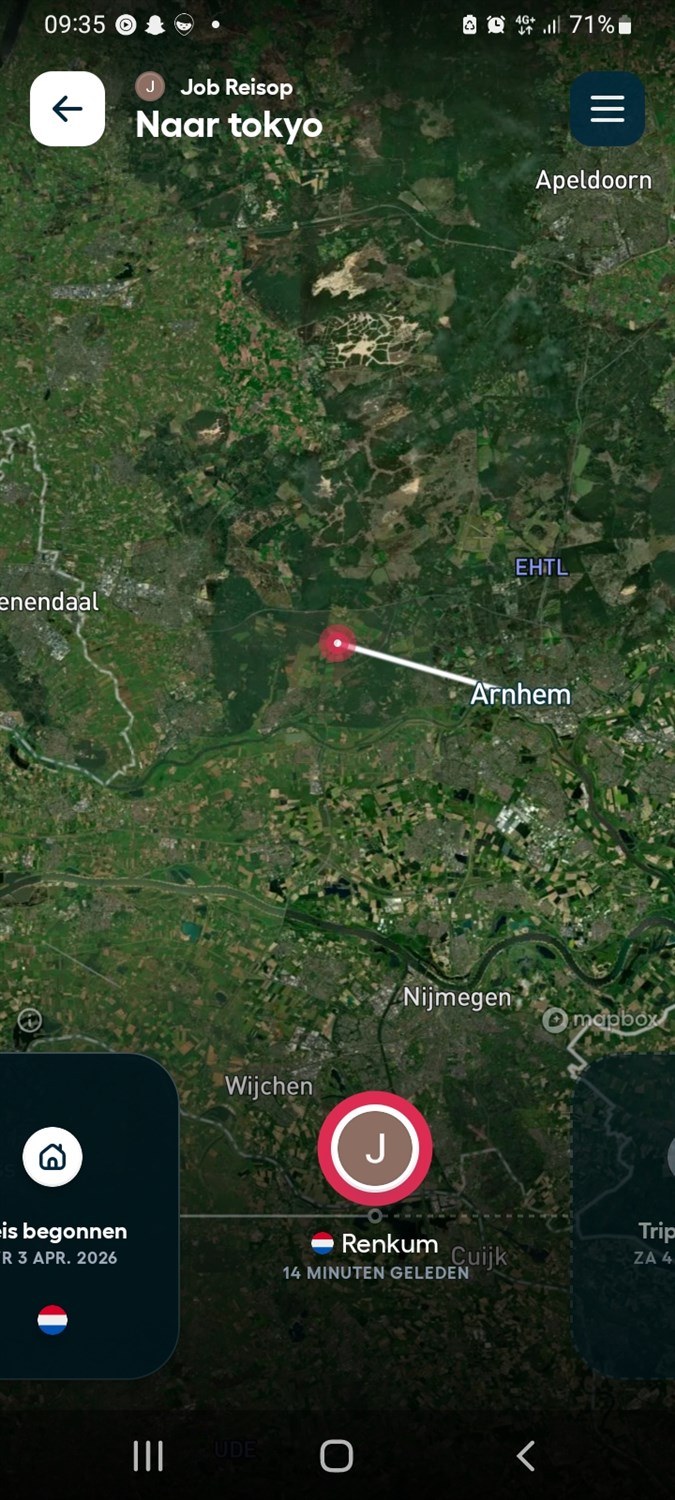Open the hamburger menu
Viewport: 675px width, 1500px height.
607,109
